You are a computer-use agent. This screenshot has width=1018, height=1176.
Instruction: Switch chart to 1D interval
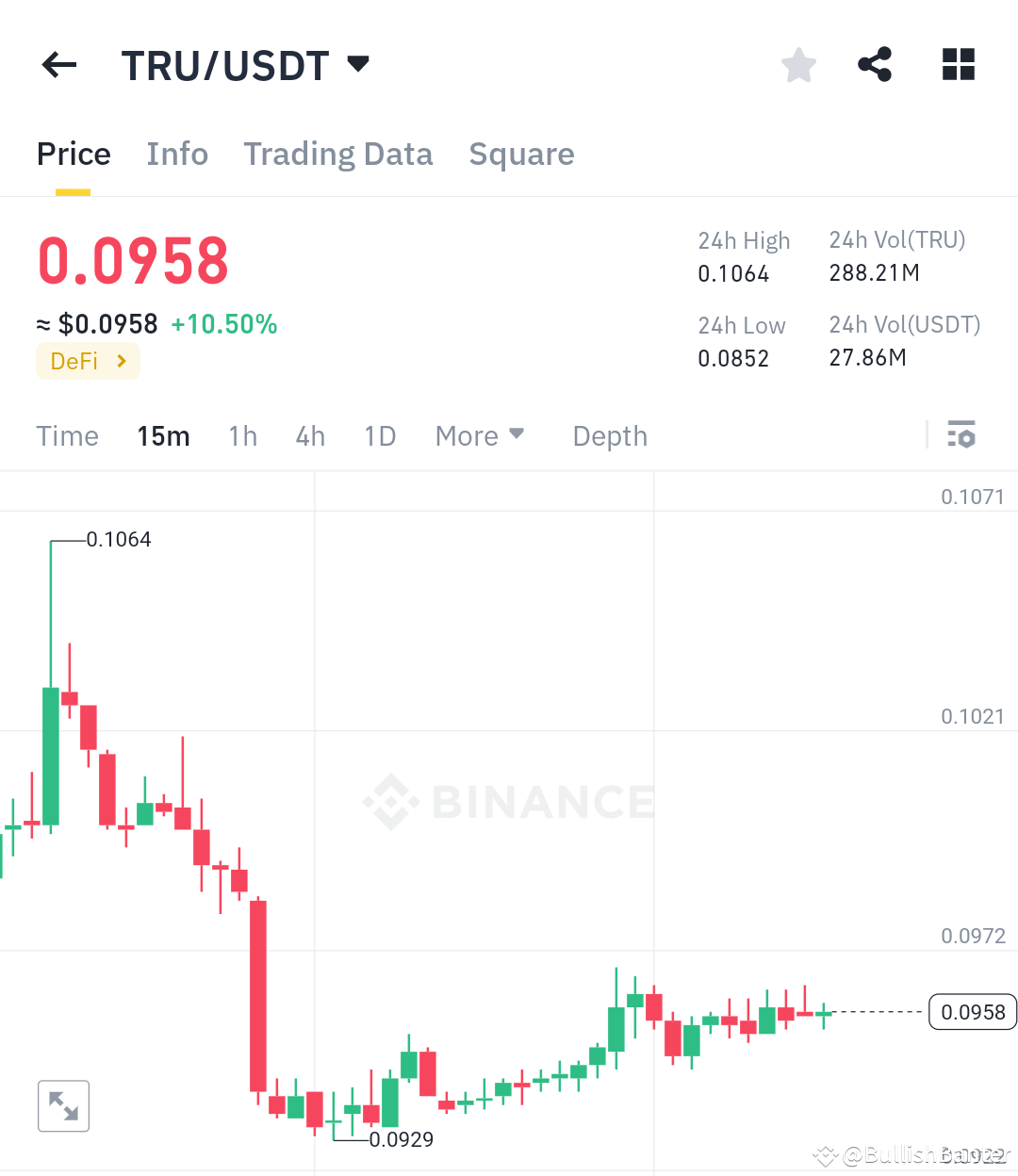(x=380, y=435)
